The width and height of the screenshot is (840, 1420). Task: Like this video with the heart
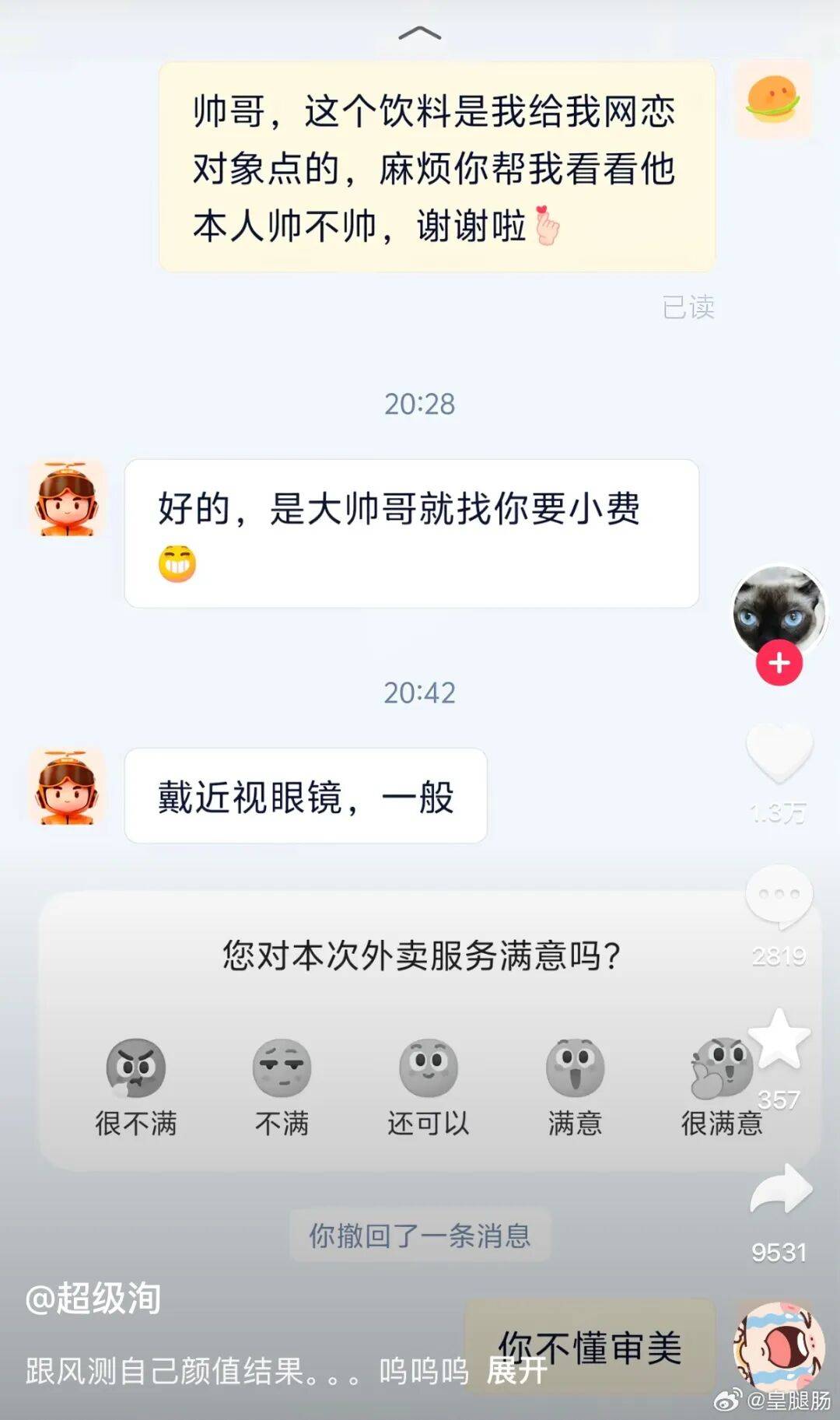779,752
